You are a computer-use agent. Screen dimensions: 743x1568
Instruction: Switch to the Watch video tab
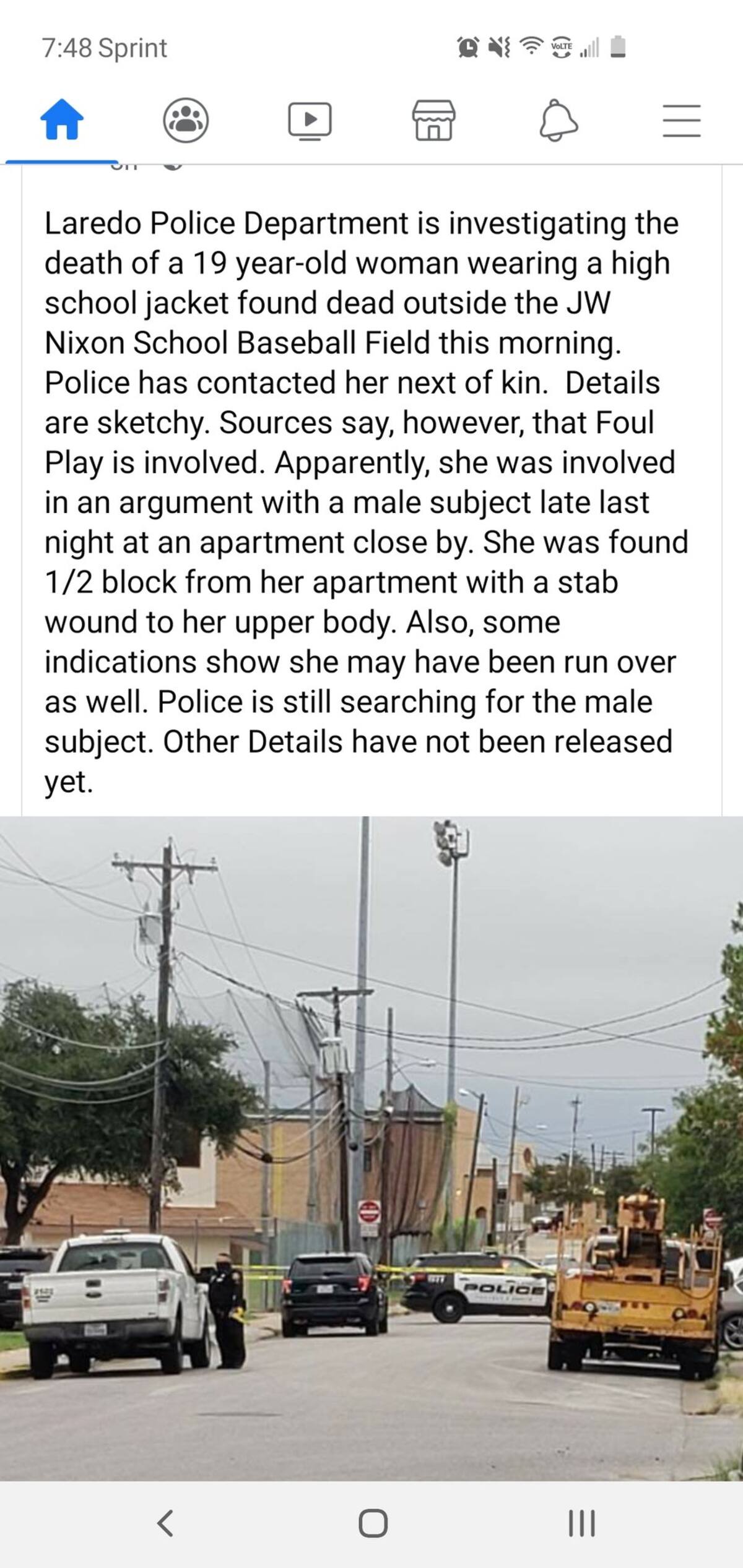[x=310, y=120]
